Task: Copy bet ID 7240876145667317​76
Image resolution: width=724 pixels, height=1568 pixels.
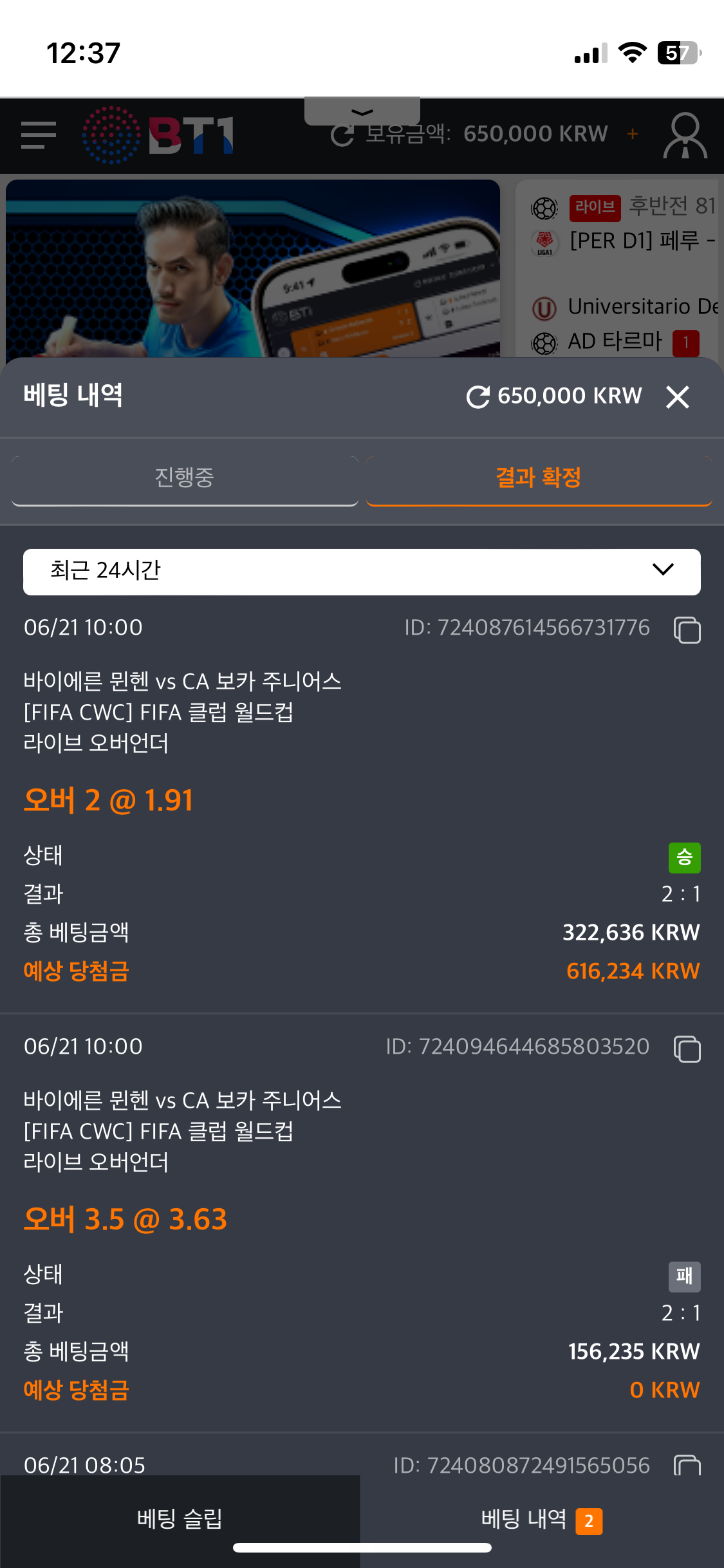Action: pos(687,629)
